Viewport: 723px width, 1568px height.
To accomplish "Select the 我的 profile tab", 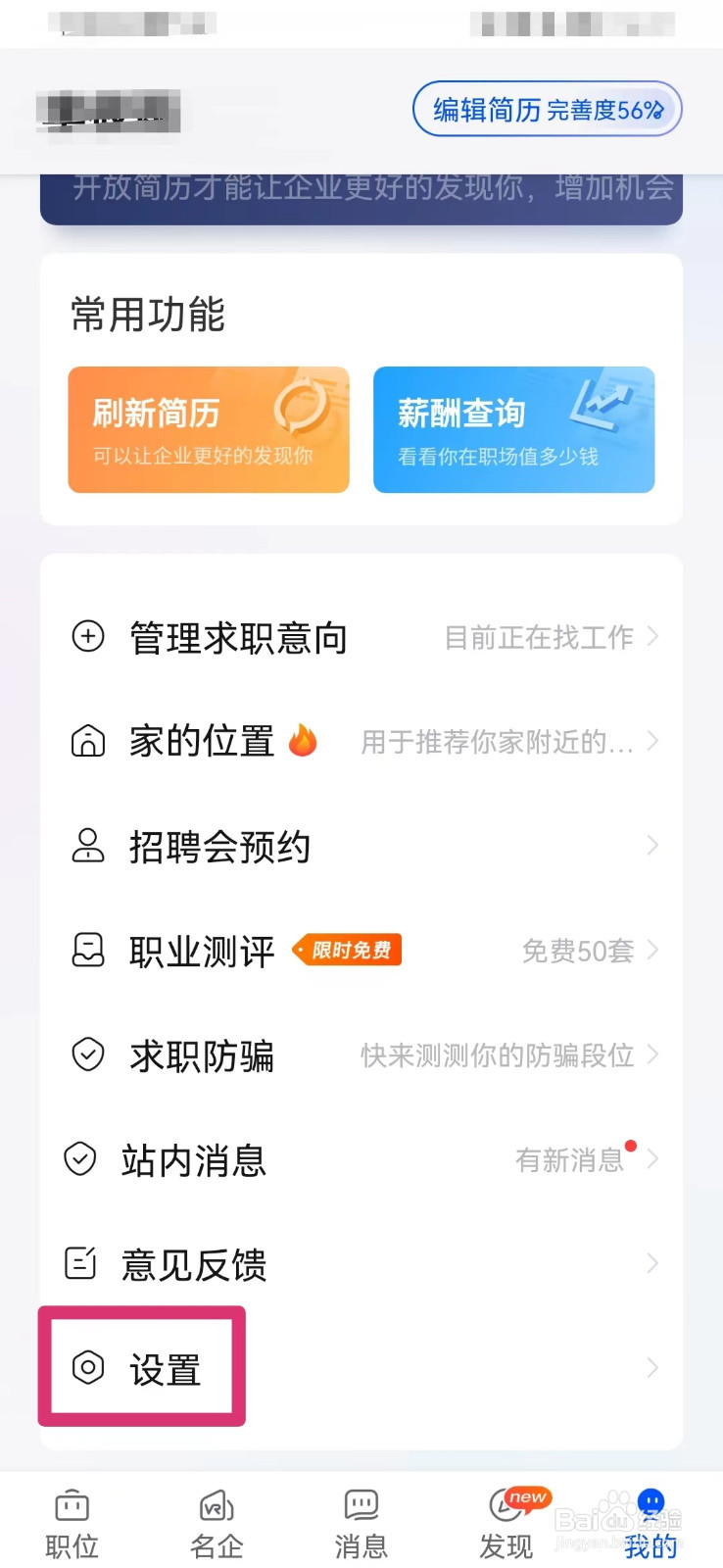I will click(651, 1524).
